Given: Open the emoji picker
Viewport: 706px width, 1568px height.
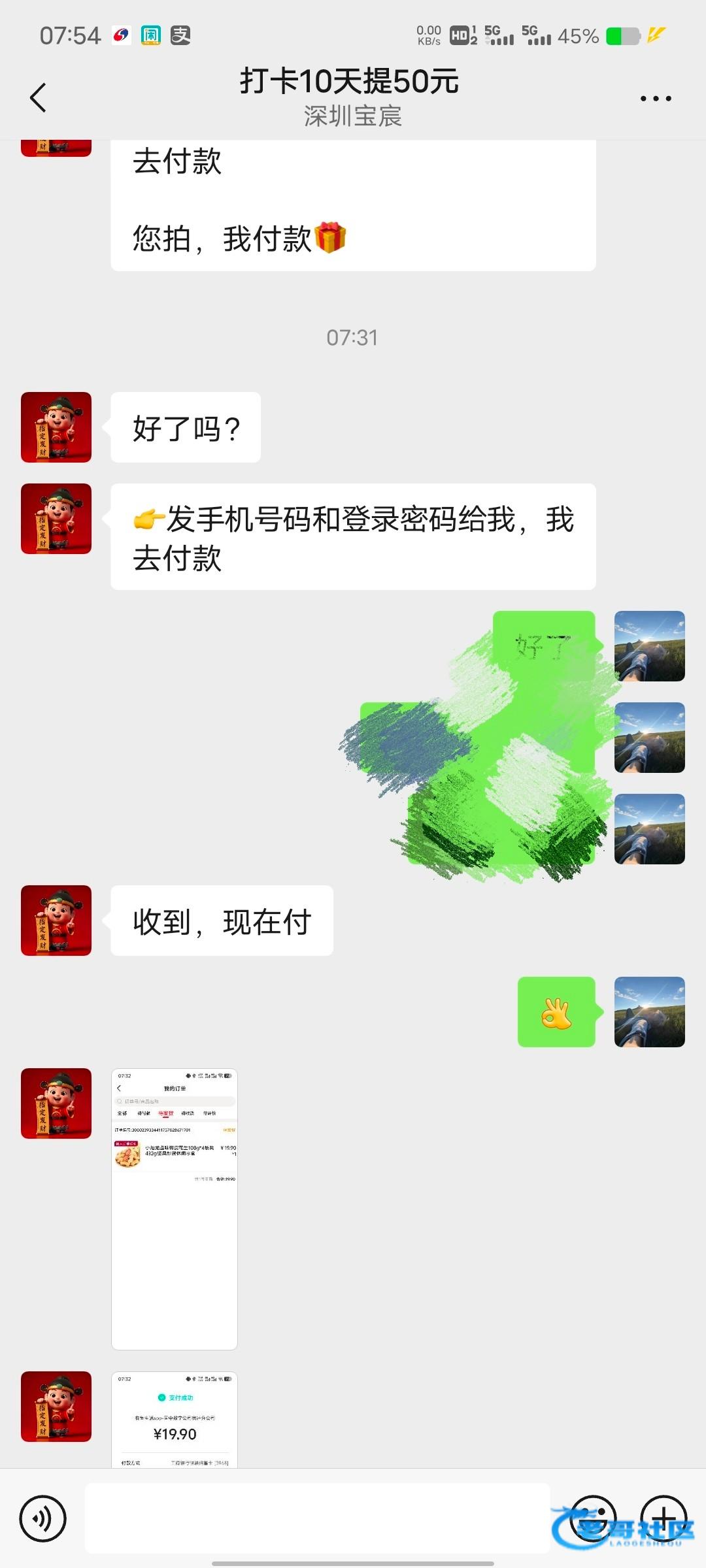Looking at the screenshot, I should click(593, 1518).
